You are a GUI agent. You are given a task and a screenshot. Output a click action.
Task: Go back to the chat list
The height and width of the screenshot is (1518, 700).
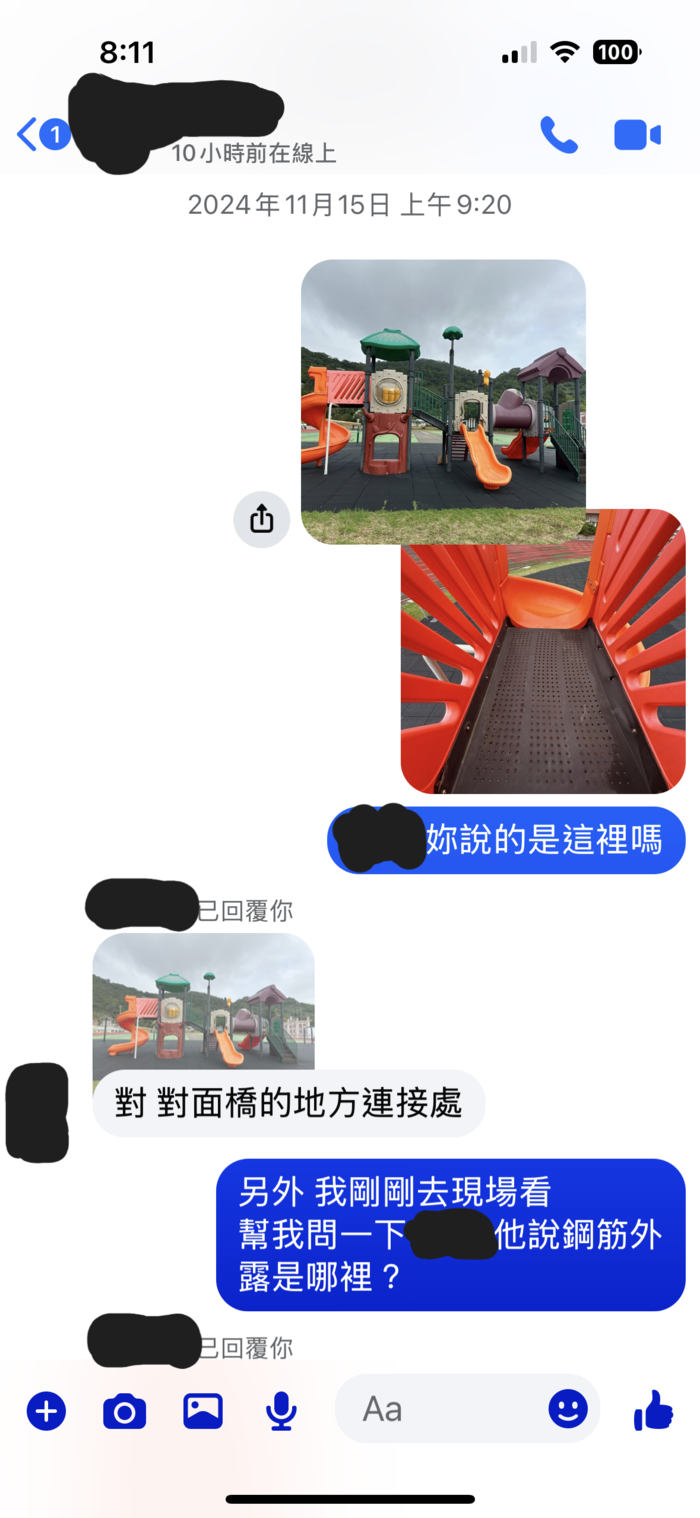(x=28, y=134)
